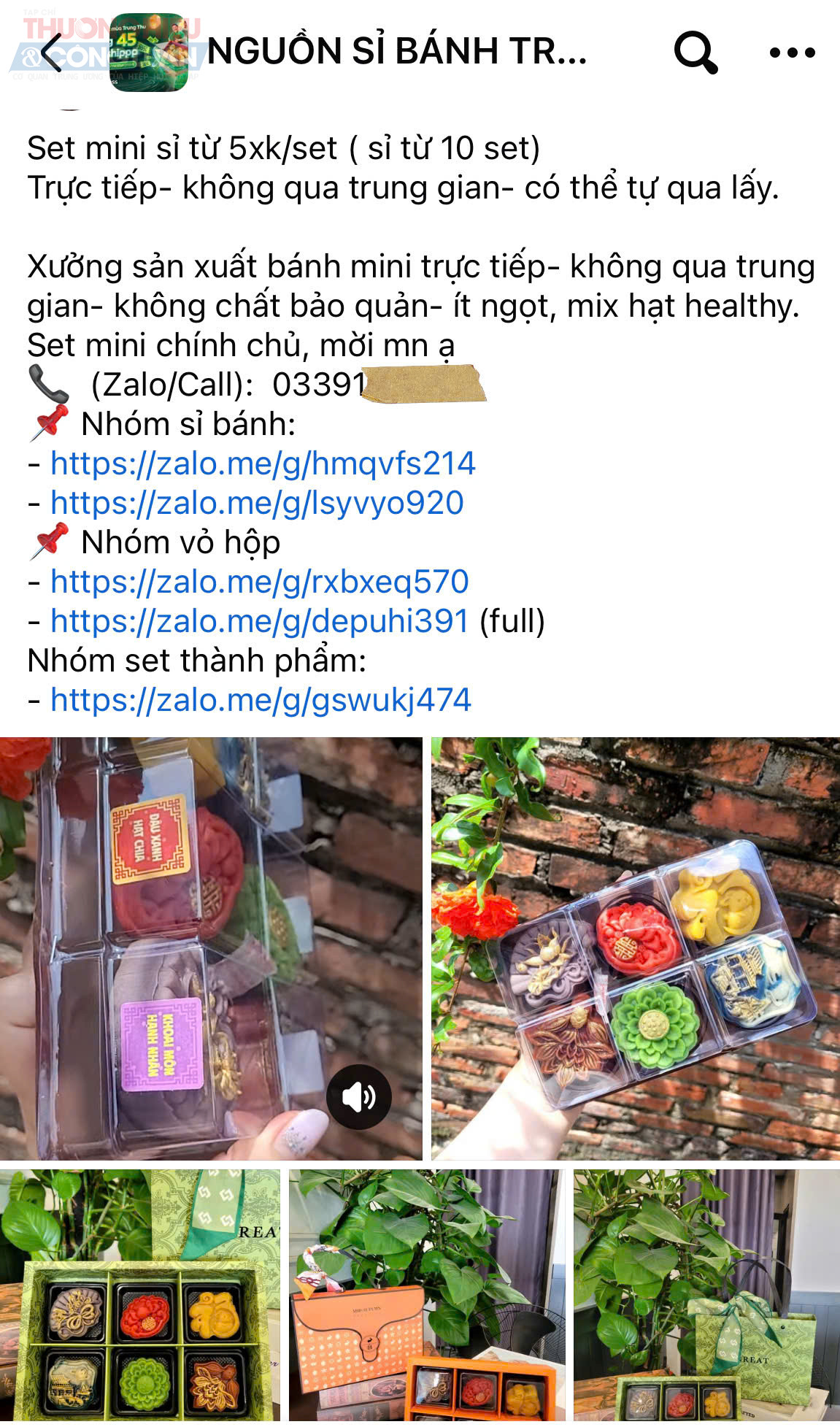Screen dimensions: 840x1427
Task: Open the zalo.me/g/depuhi391 link
Action: (259, 621)
